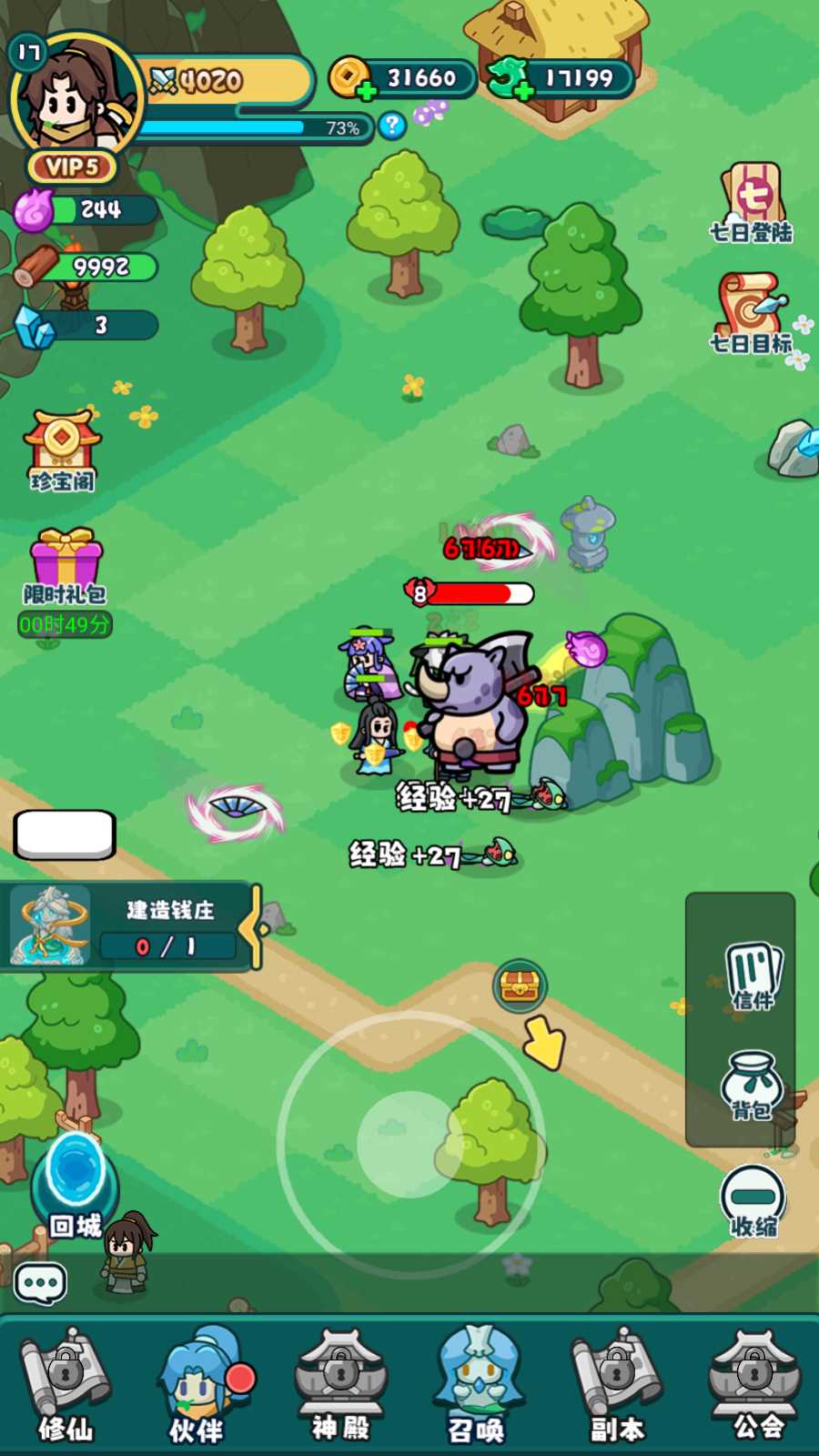Tap the treasure chest icon

520,986
